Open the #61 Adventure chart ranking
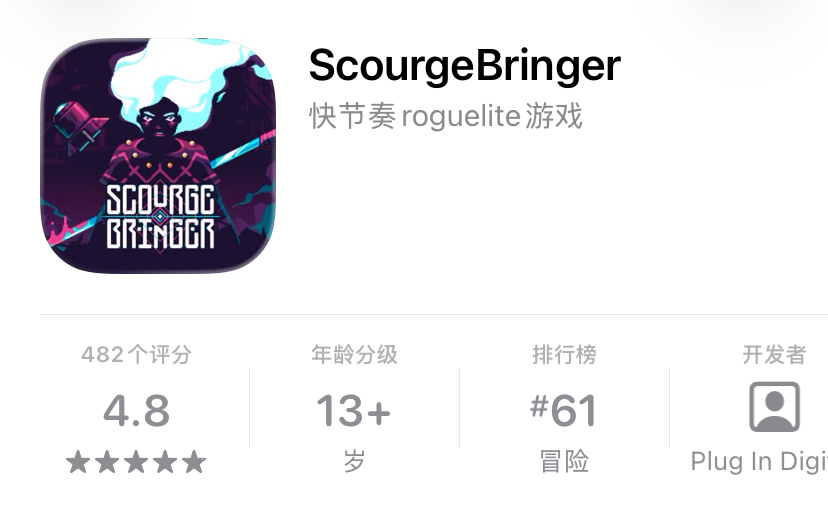828x508 pixels. (x=564, y=408)
